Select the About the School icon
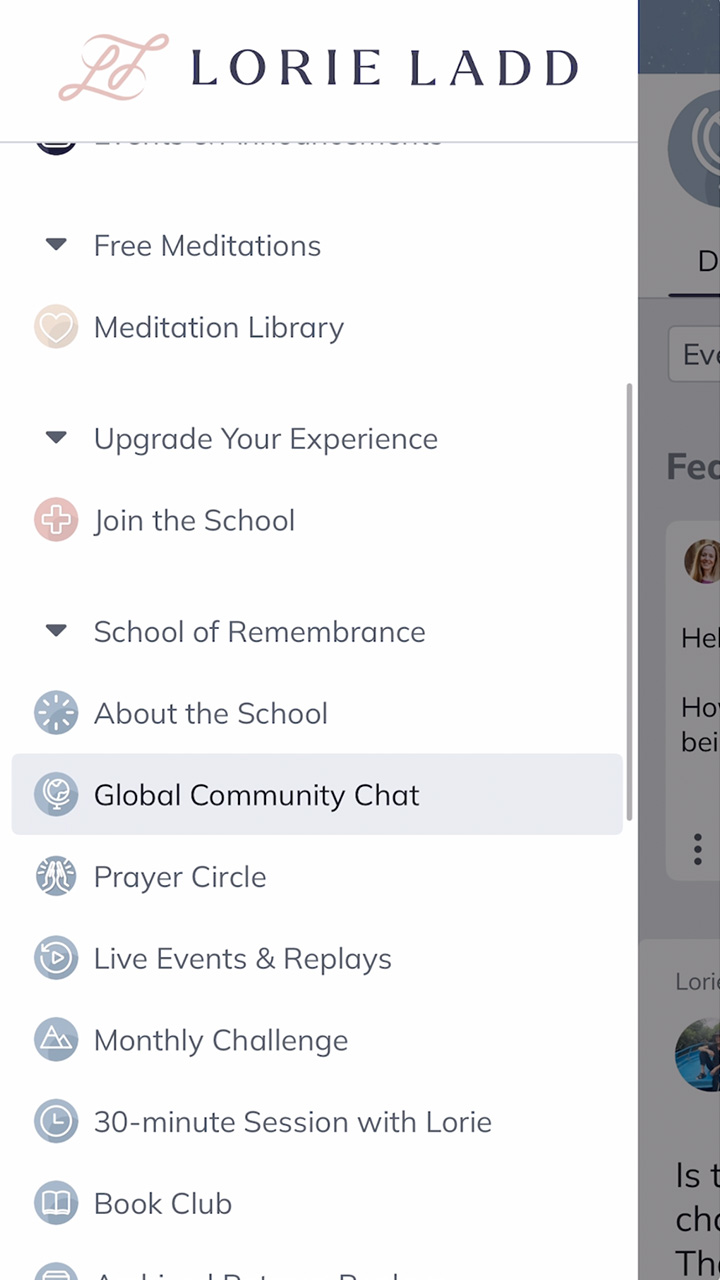720x1280 pixels. [56, 712]
